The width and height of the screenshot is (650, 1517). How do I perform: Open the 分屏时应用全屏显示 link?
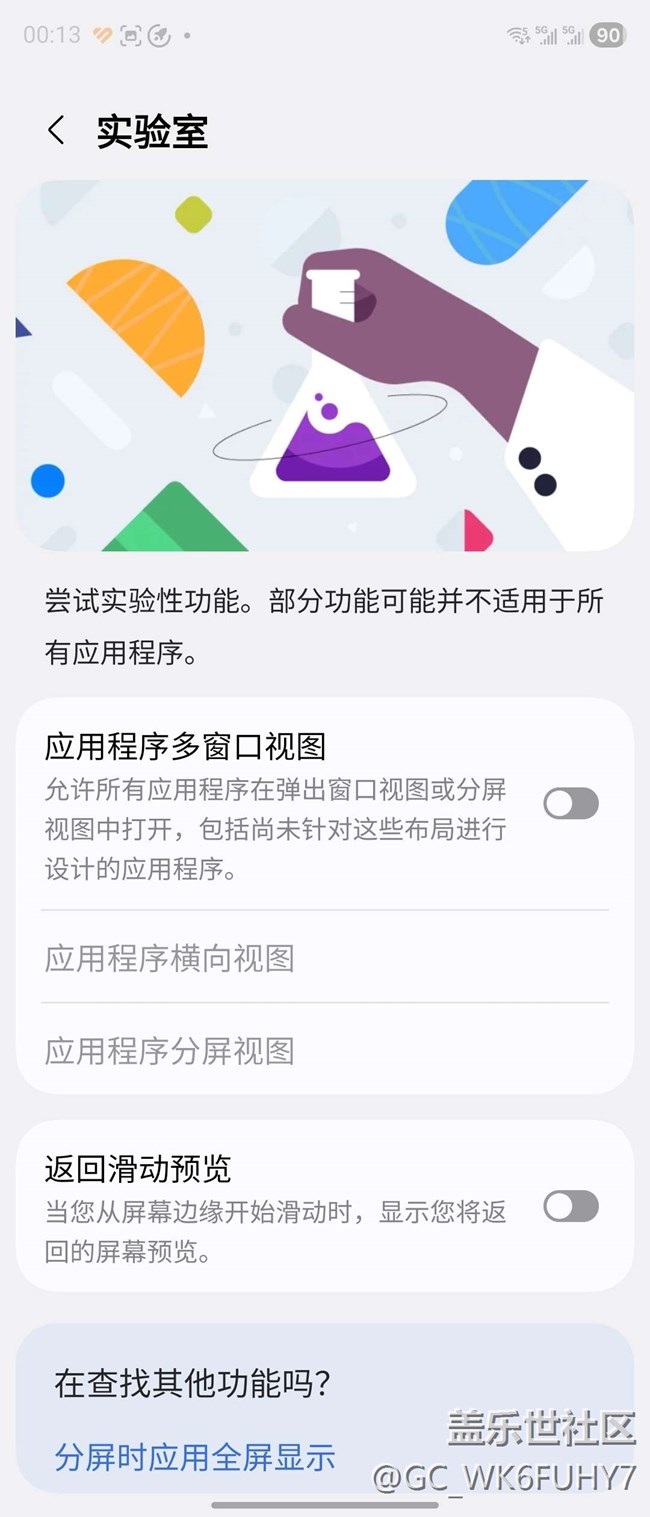click(x=195, y=1456)
